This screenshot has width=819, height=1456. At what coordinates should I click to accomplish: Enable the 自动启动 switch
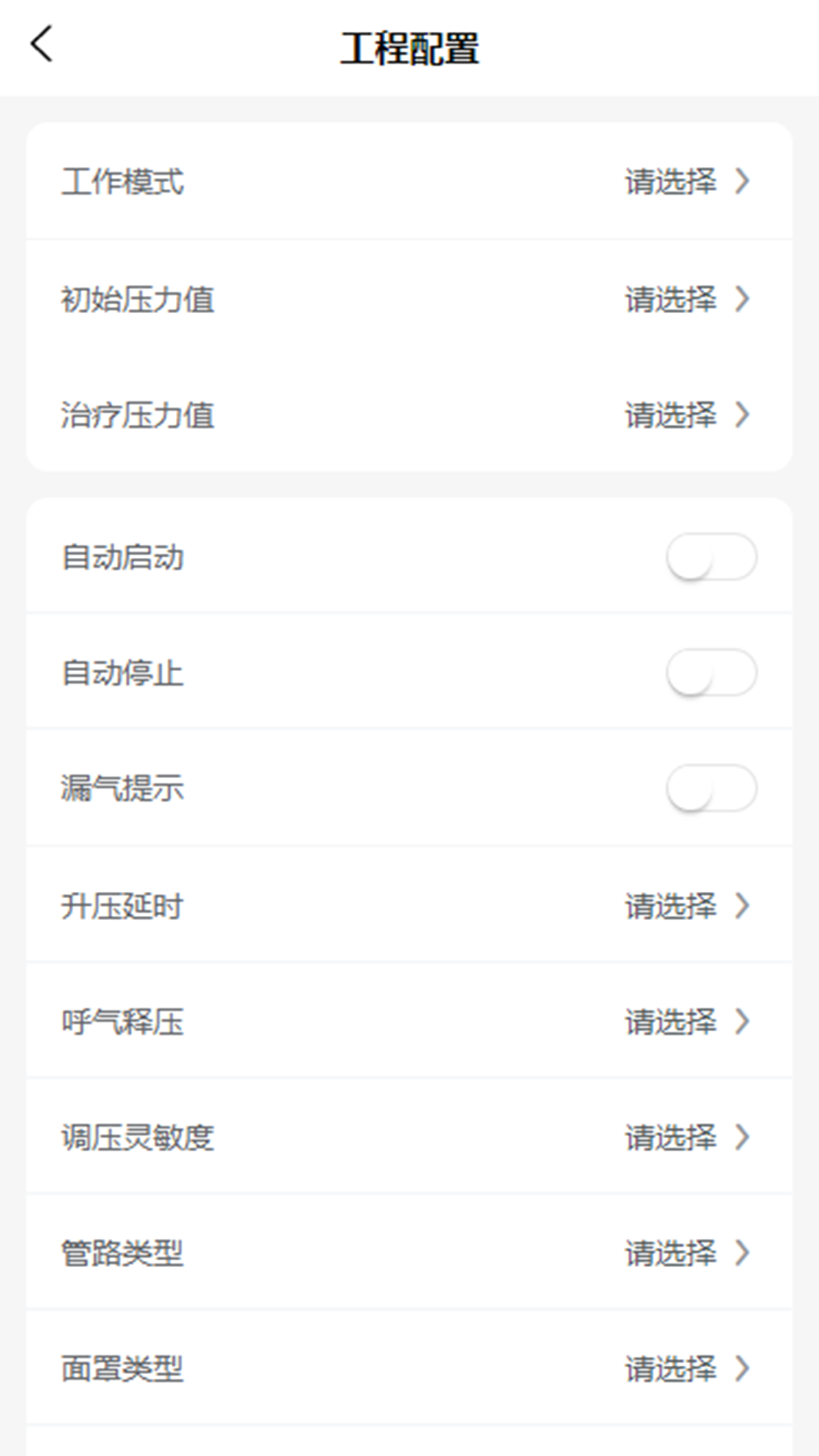711,557
